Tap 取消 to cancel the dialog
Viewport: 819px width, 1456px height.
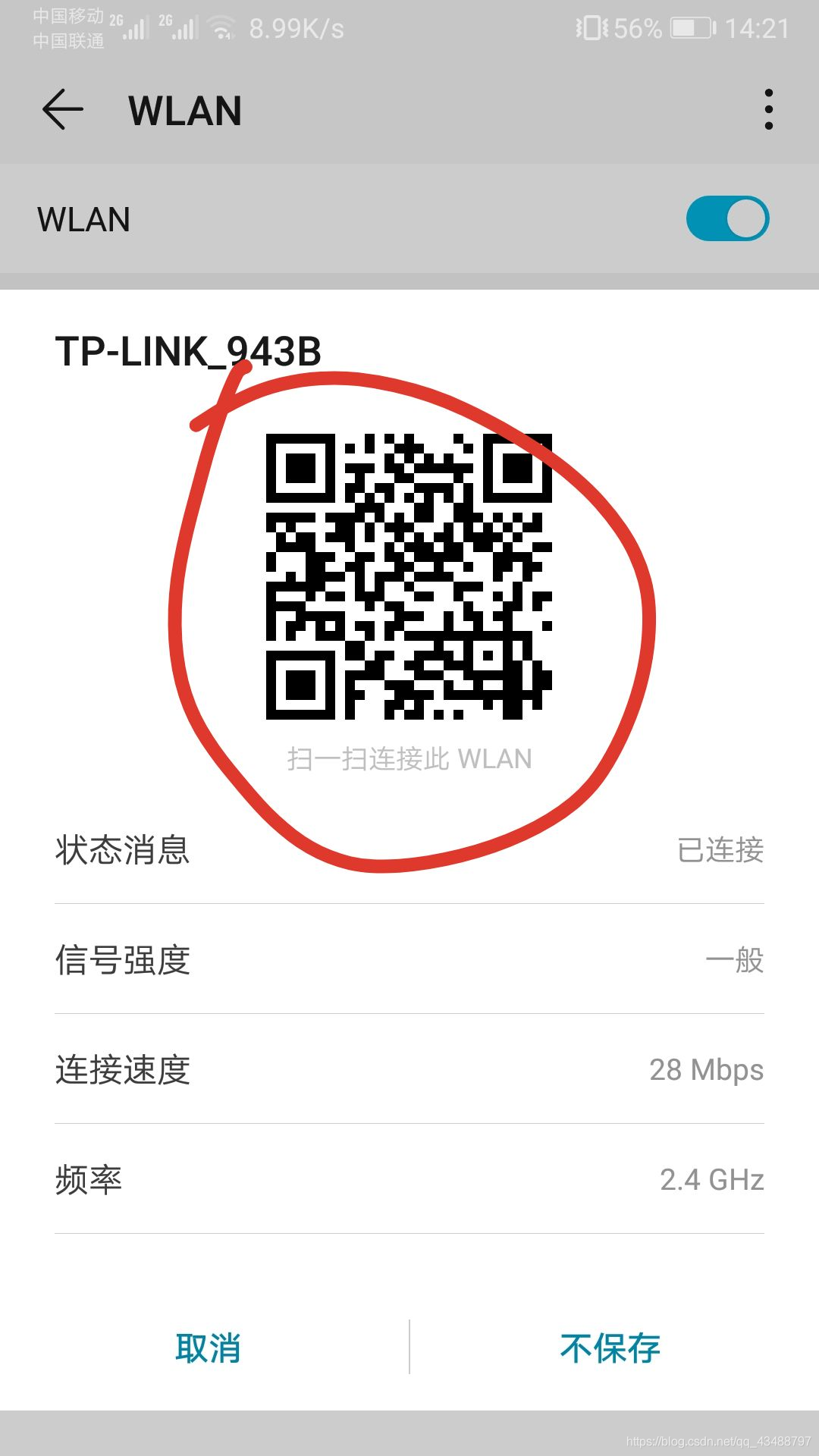(x=207, y=1348)
